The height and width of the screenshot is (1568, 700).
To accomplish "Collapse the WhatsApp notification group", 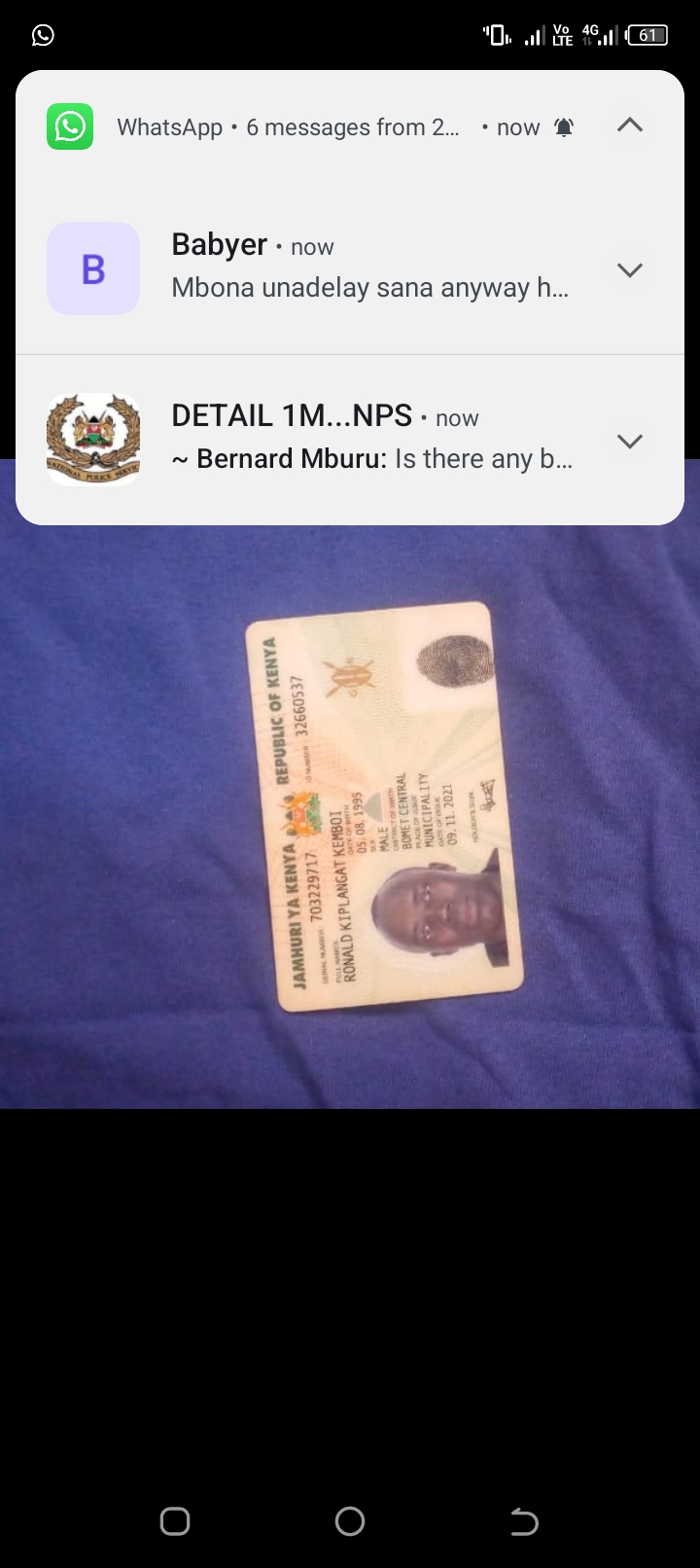I will pyautogui.click(x=630, y=125).
